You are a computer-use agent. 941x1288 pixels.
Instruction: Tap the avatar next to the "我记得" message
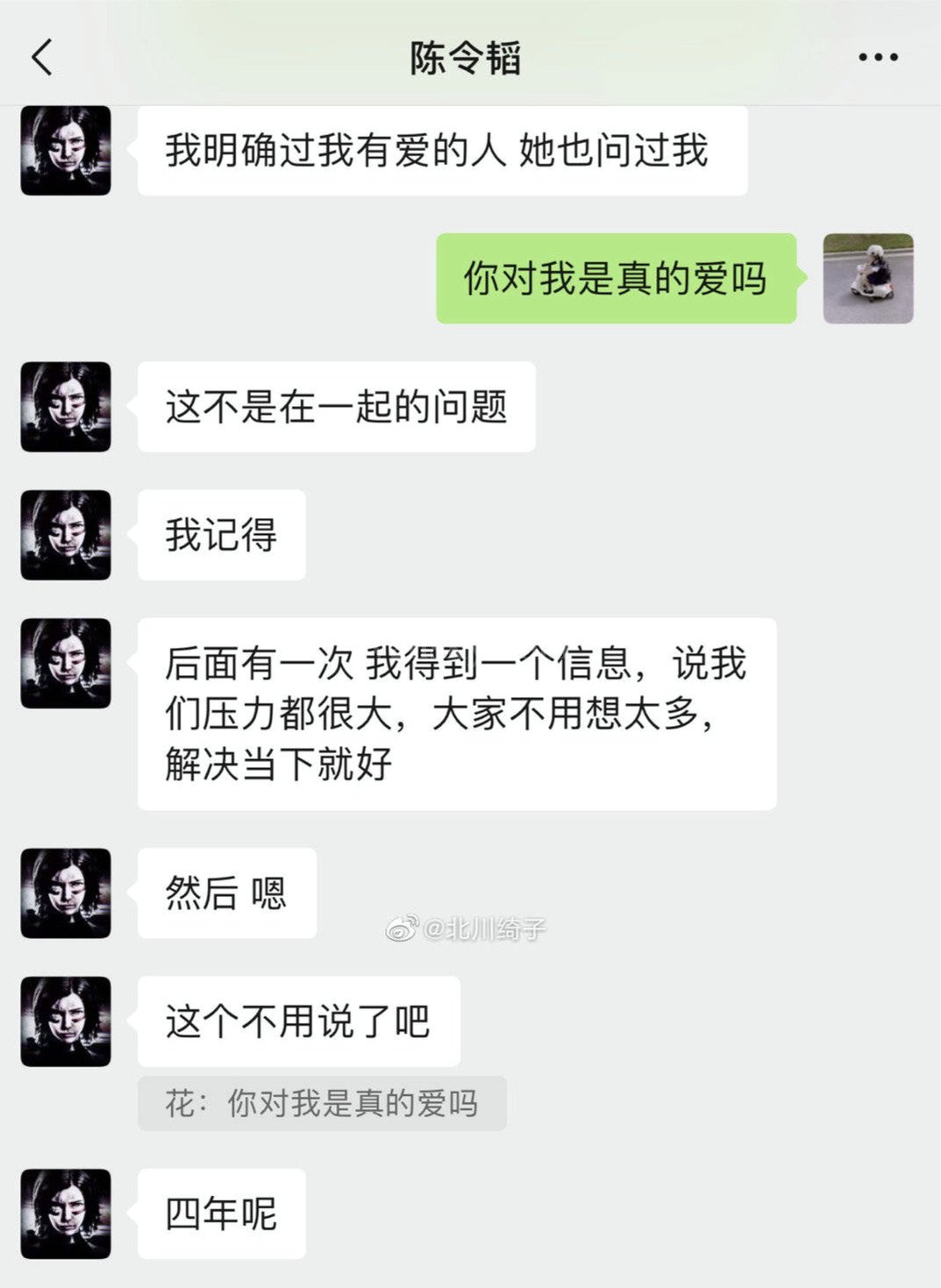coord(66,535)
